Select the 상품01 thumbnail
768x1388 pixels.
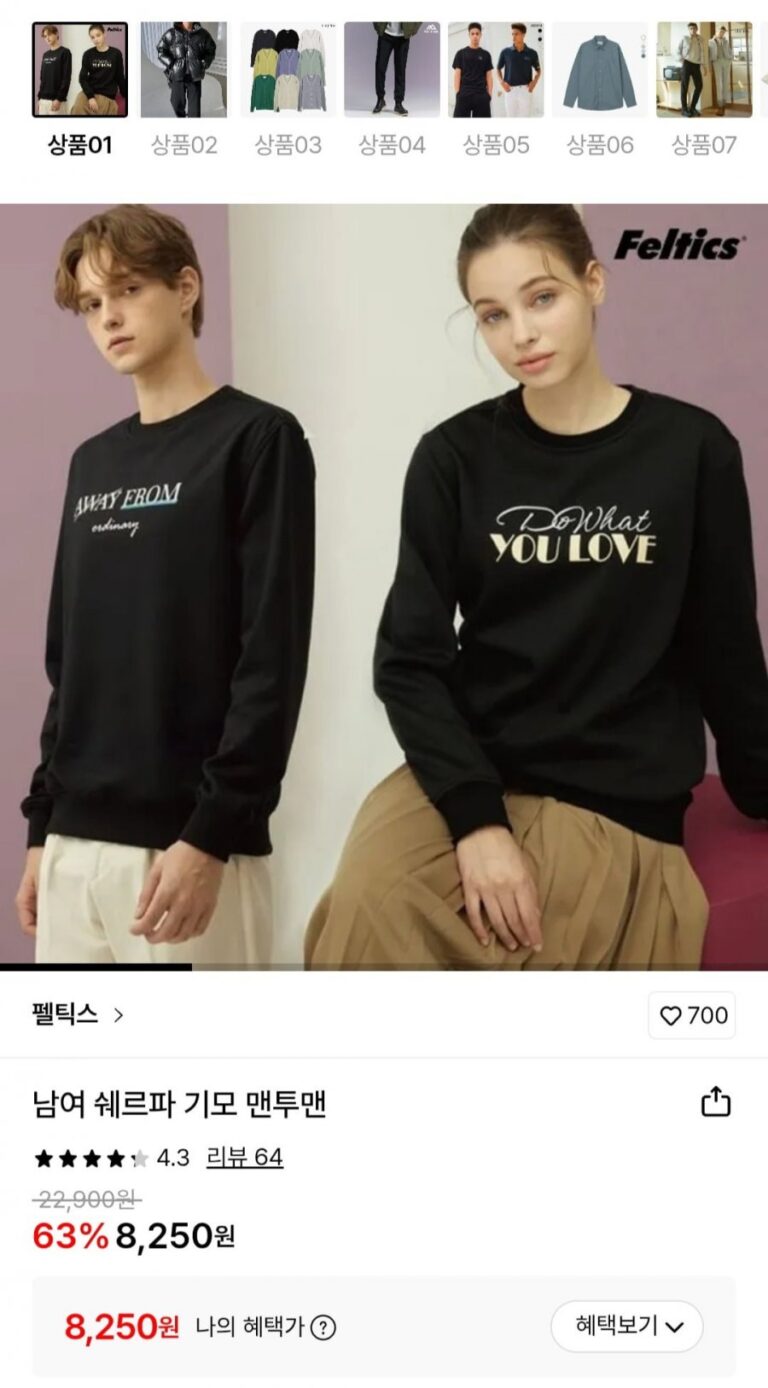(x=80, y=70)
